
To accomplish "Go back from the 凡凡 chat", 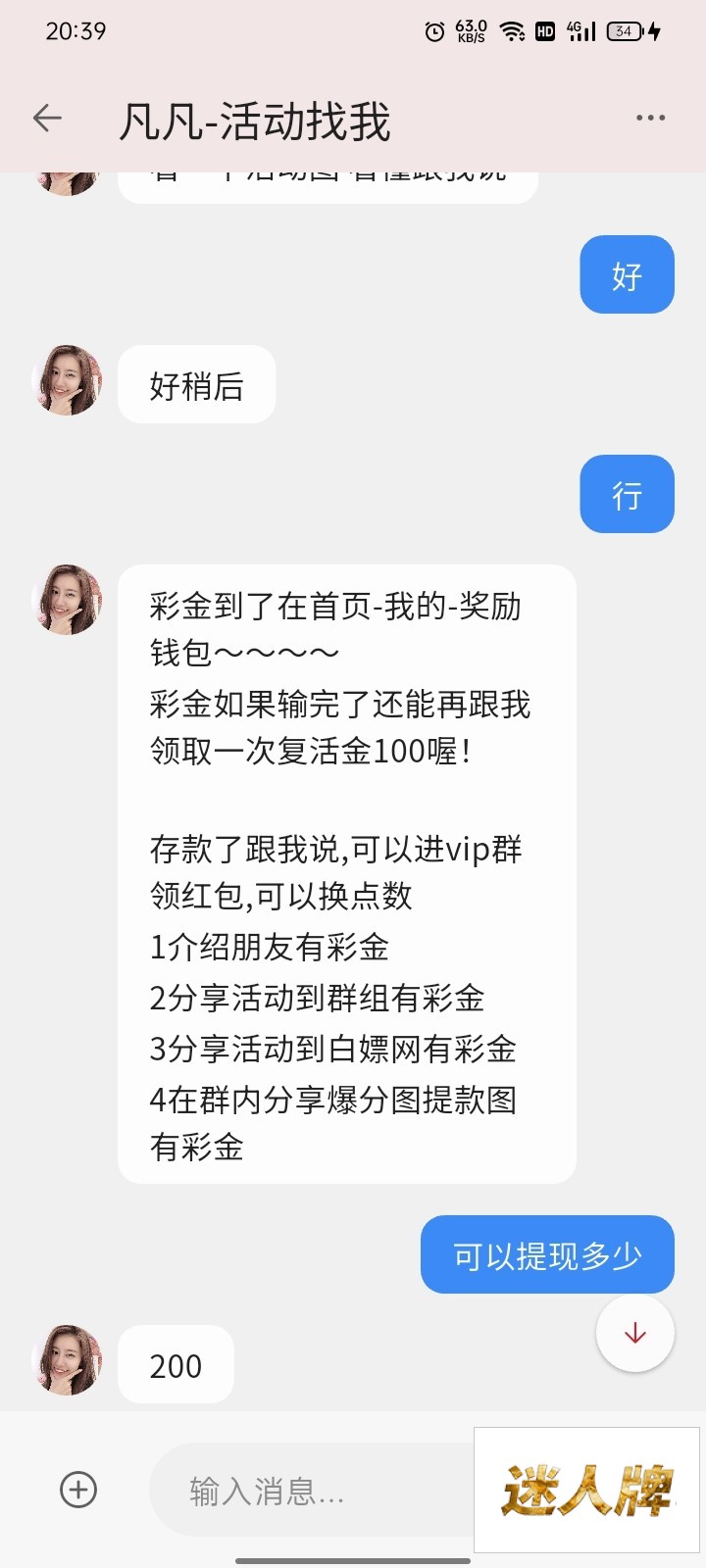I will (x=47, y=119).
